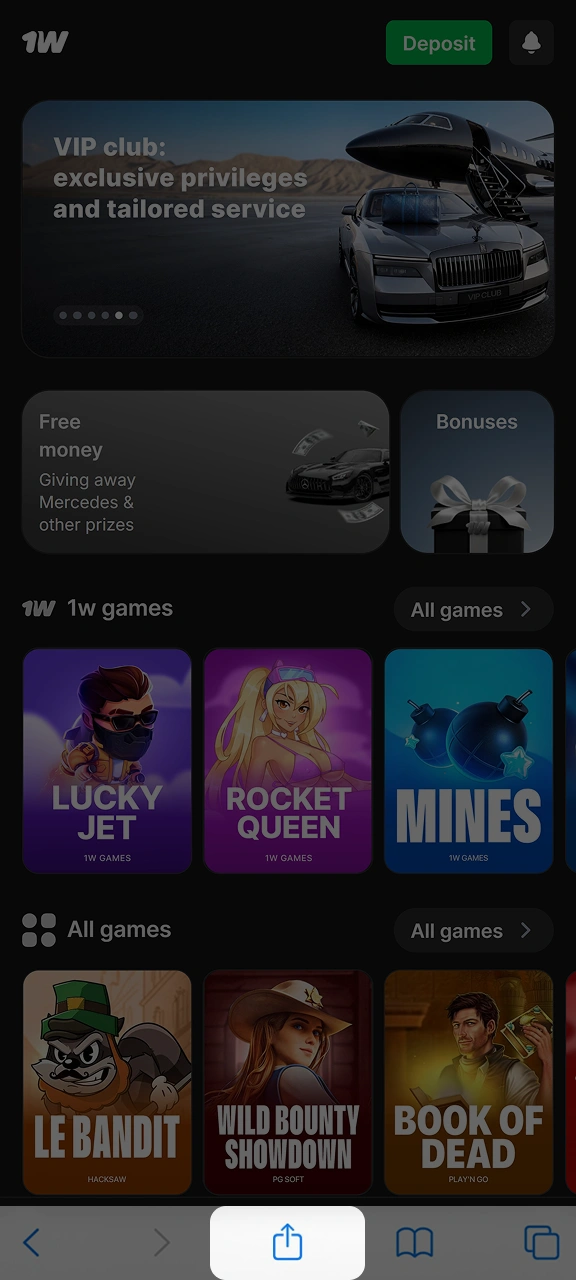Open the Bonuses card
The width and height of the screenshot is (576, 1280).
pos(477,472)
